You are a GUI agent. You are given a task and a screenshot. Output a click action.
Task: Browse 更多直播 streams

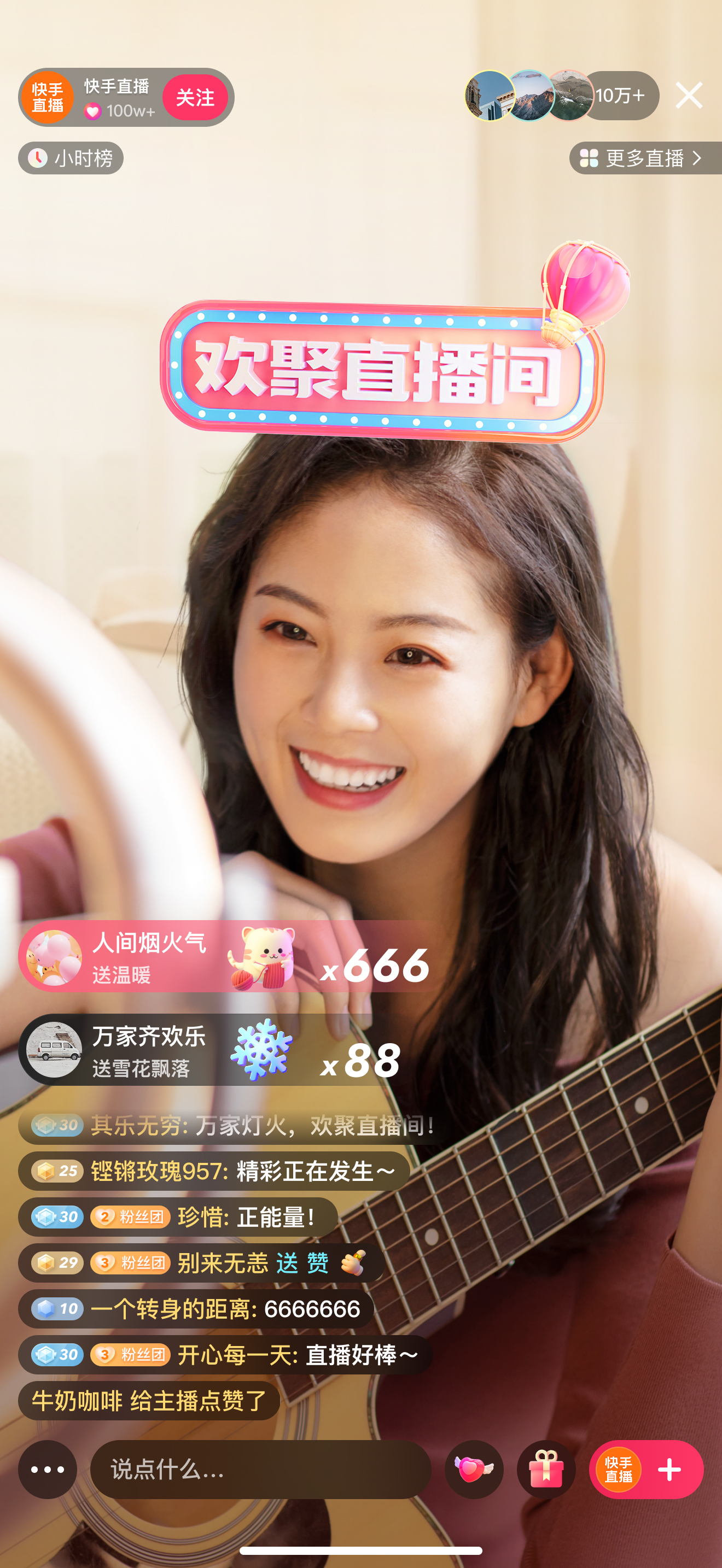click(x=644, y=158)
